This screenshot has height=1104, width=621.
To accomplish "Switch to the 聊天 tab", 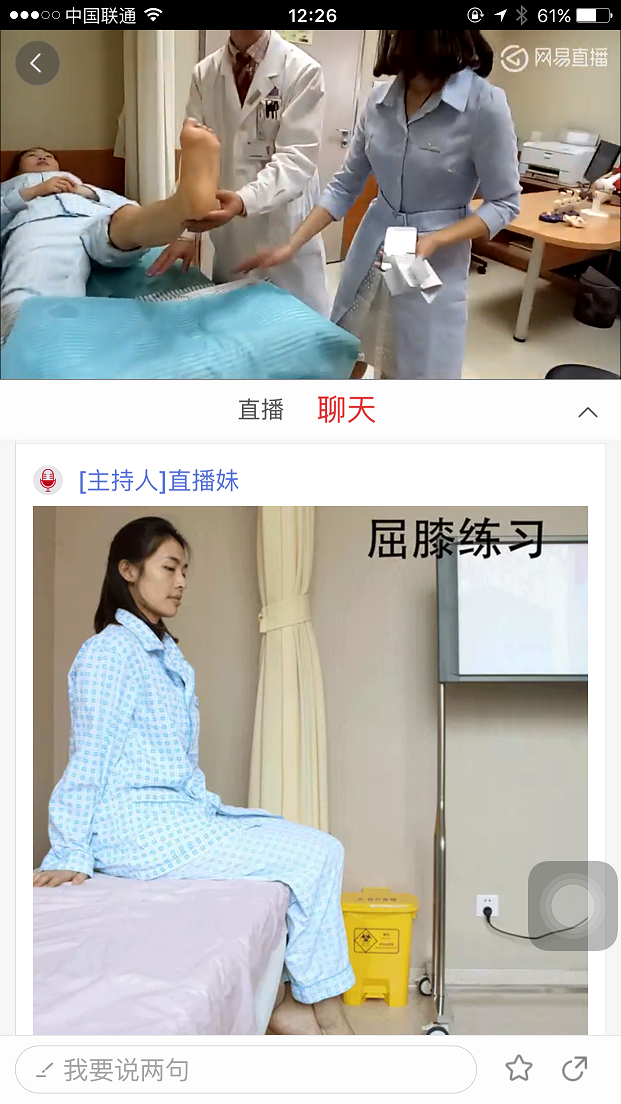I will (346, 410).
